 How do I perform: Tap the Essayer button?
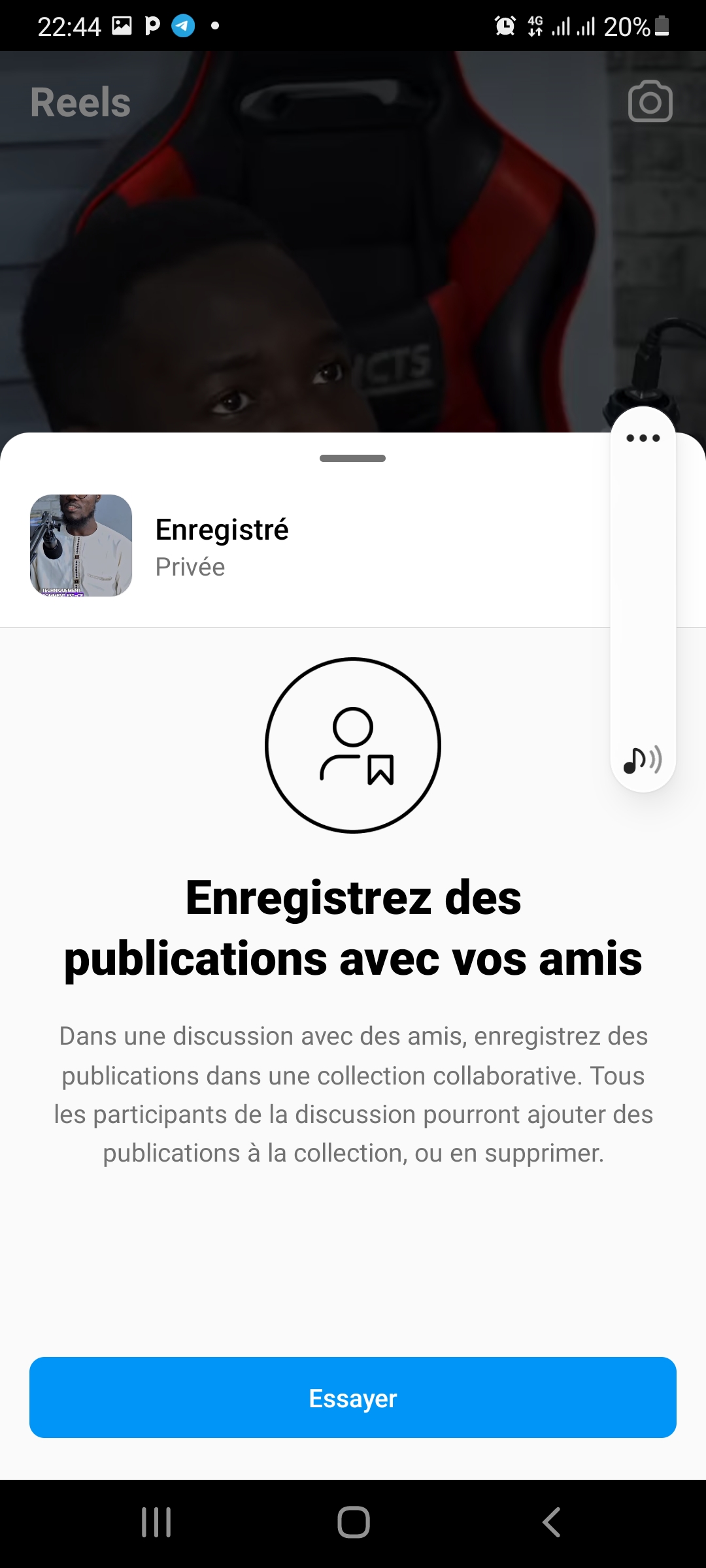click(353, 1398)
